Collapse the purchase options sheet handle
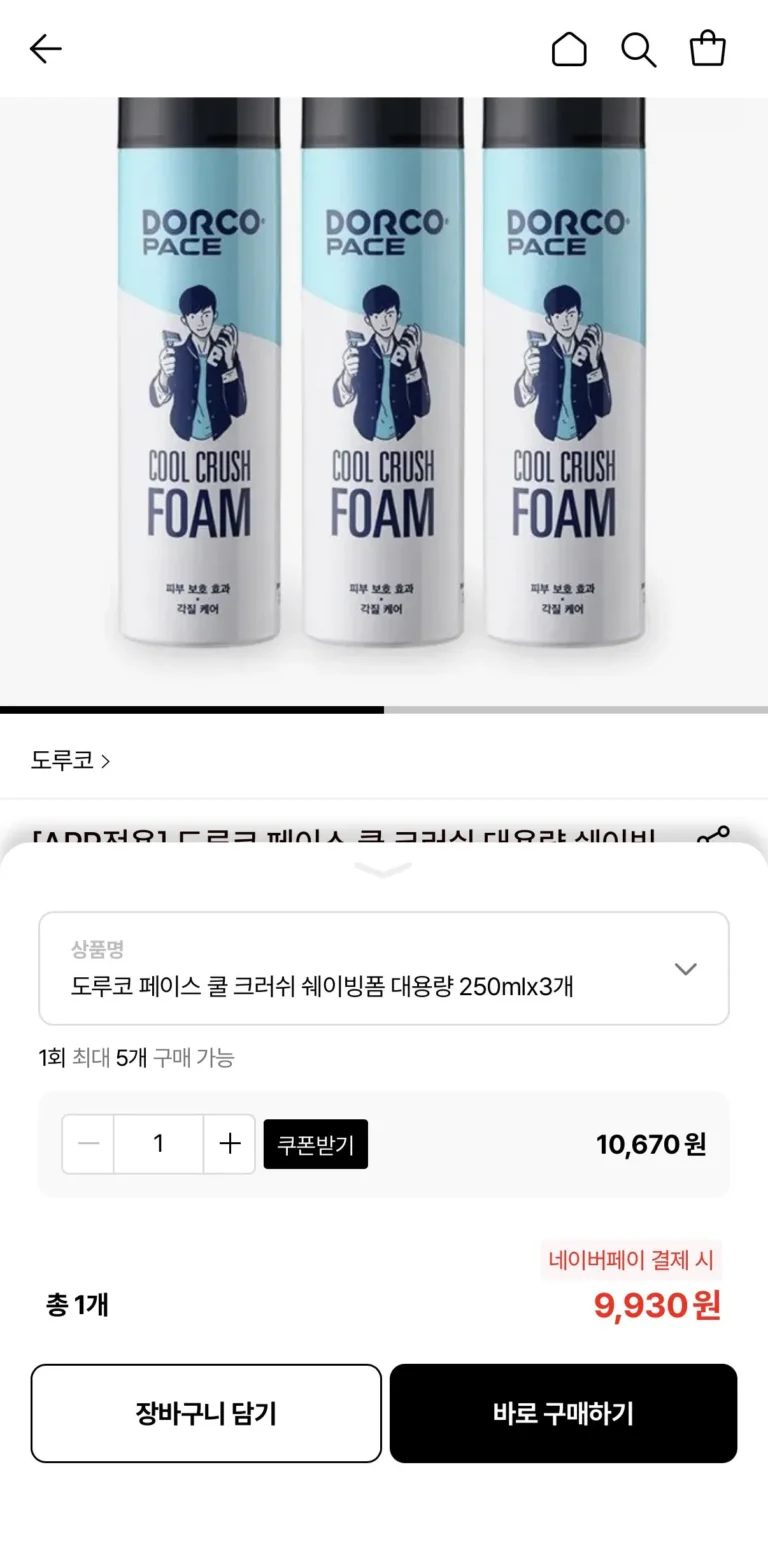The height and width of the screenshot is (1551, 768). click(383, 870)
